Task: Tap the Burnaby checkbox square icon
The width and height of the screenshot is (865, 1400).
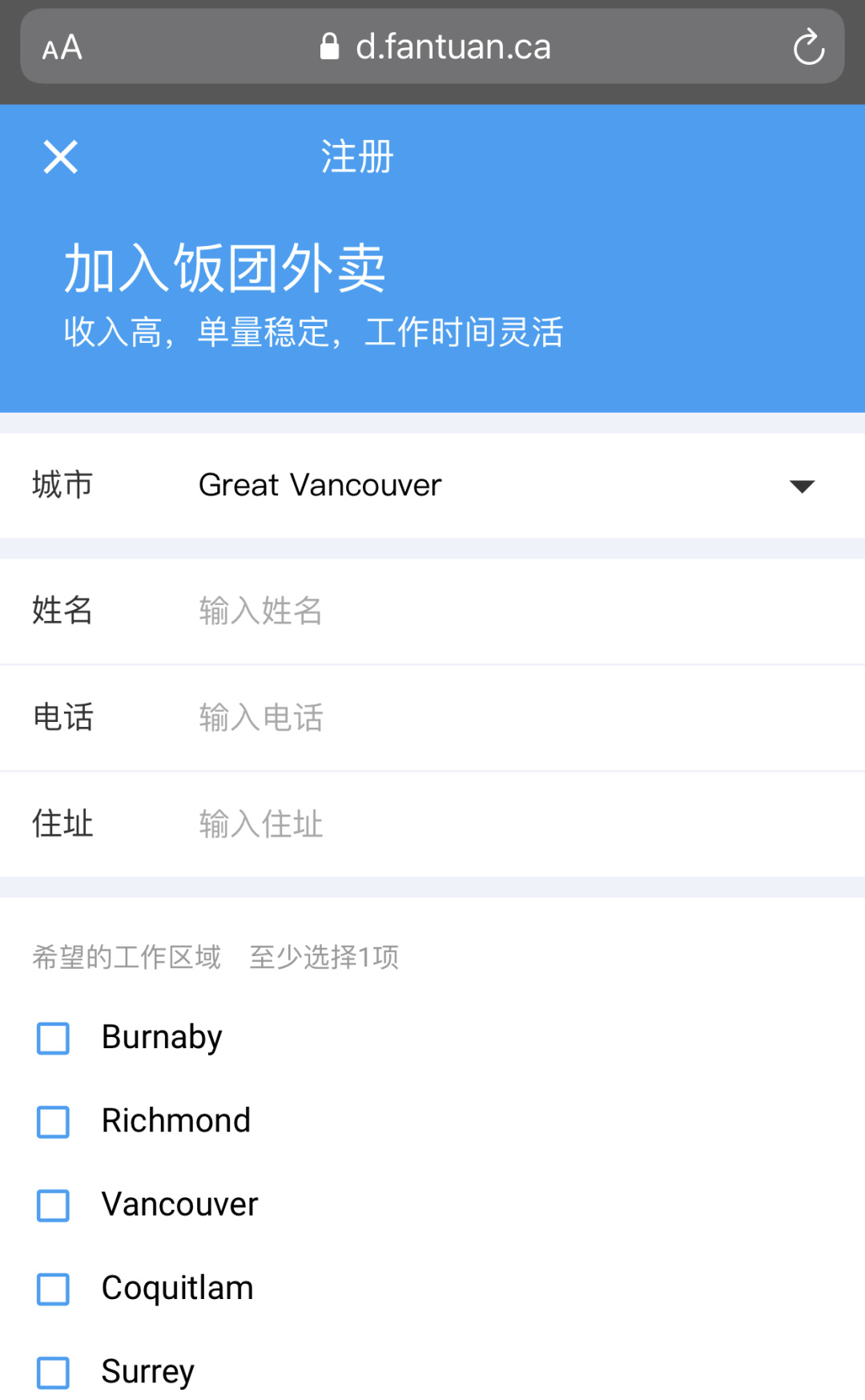Action: (52, 1039)
